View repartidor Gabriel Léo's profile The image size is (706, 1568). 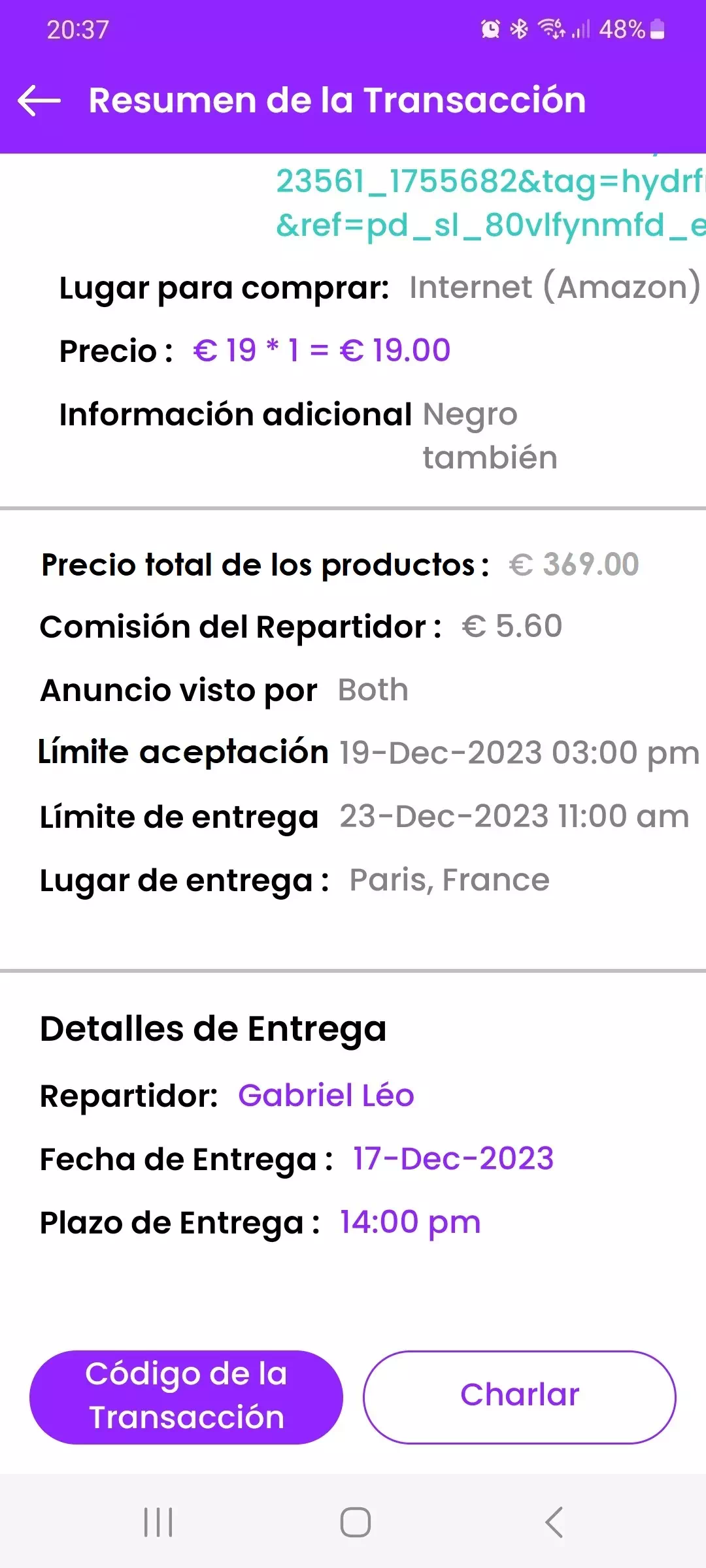point(326,1096)
